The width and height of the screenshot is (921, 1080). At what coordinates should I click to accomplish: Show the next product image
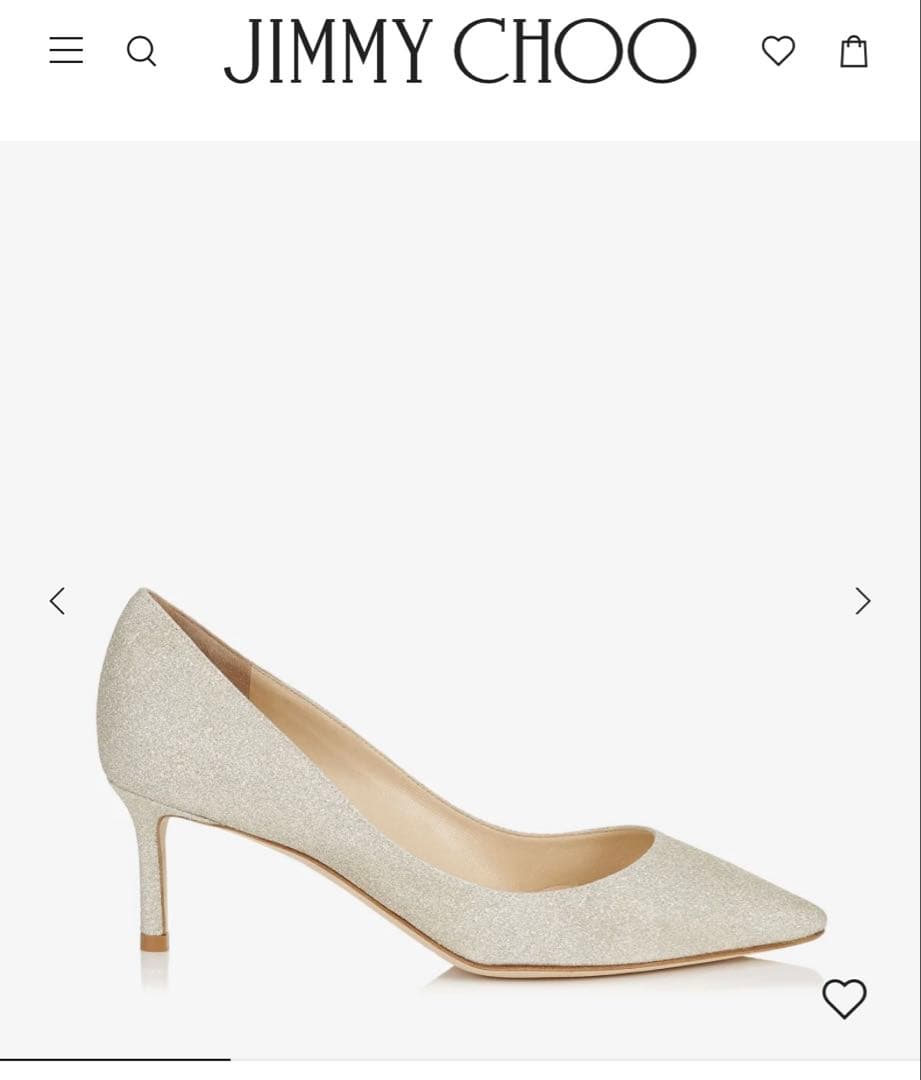click(862, 601)
